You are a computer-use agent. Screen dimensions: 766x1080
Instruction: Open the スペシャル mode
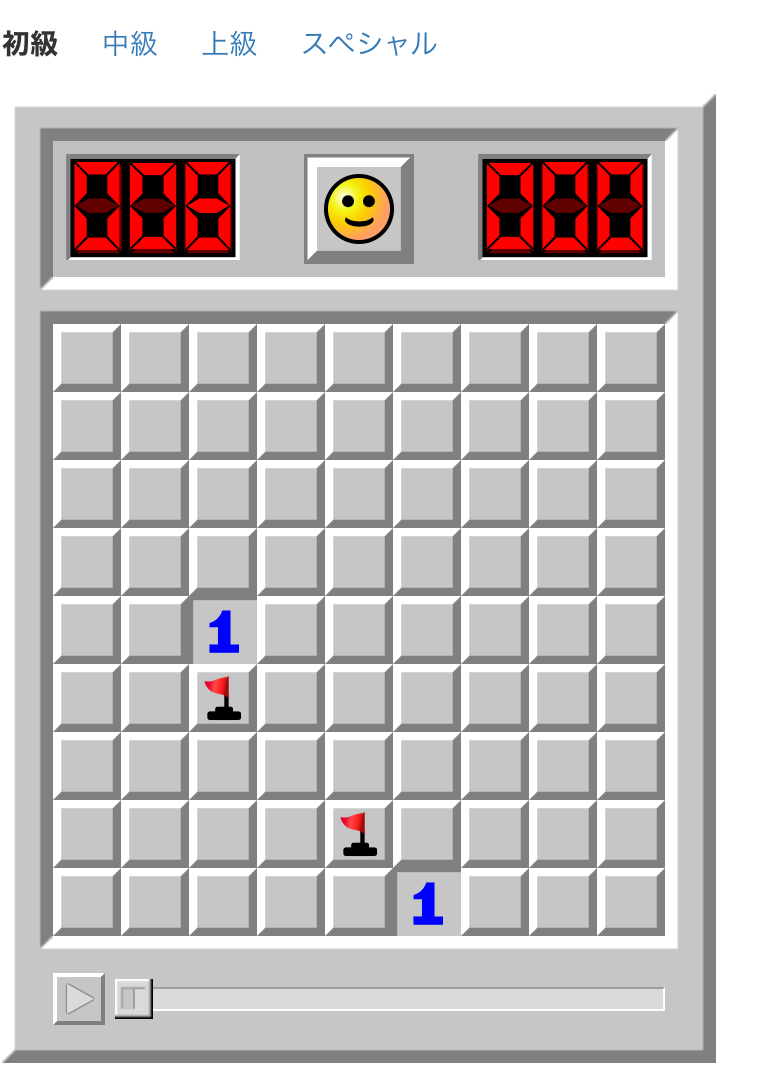pos(369,44)
